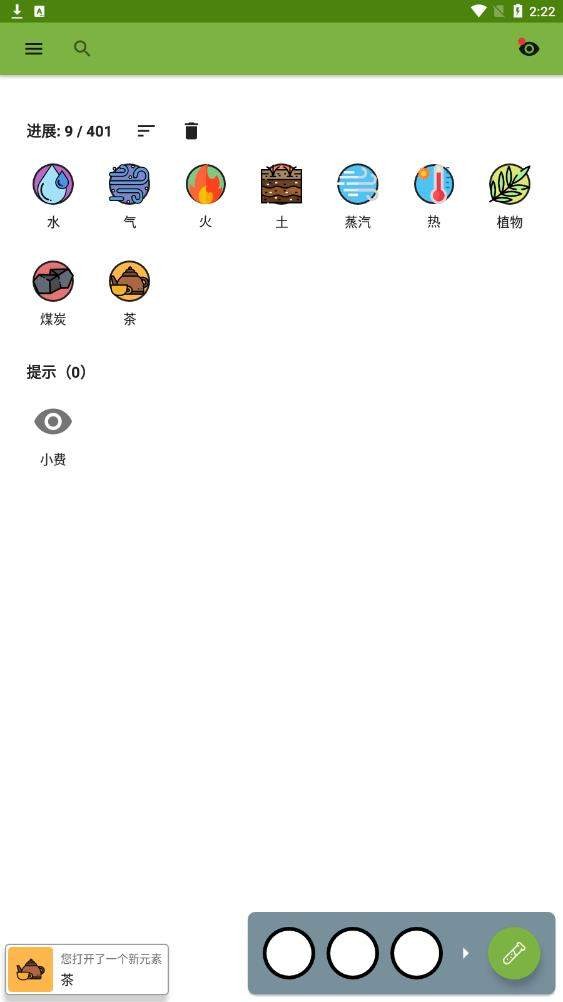Select the 茶 element in the grid
Image resolution: width=563 pixels, height=1002 pixels.
click(129, 293)
